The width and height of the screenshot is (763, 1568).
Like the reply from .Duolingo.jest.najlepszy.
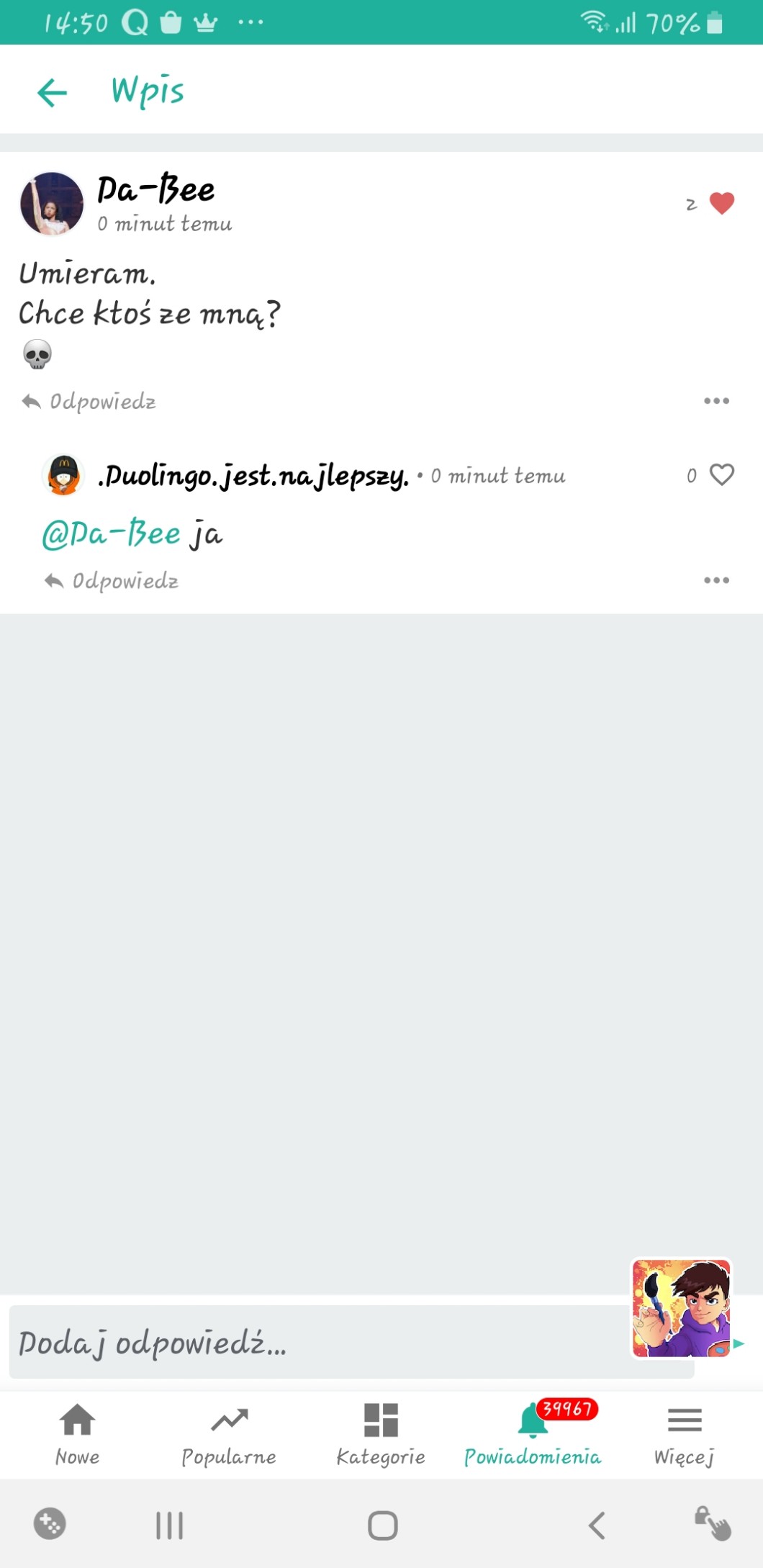coord(721,474)
